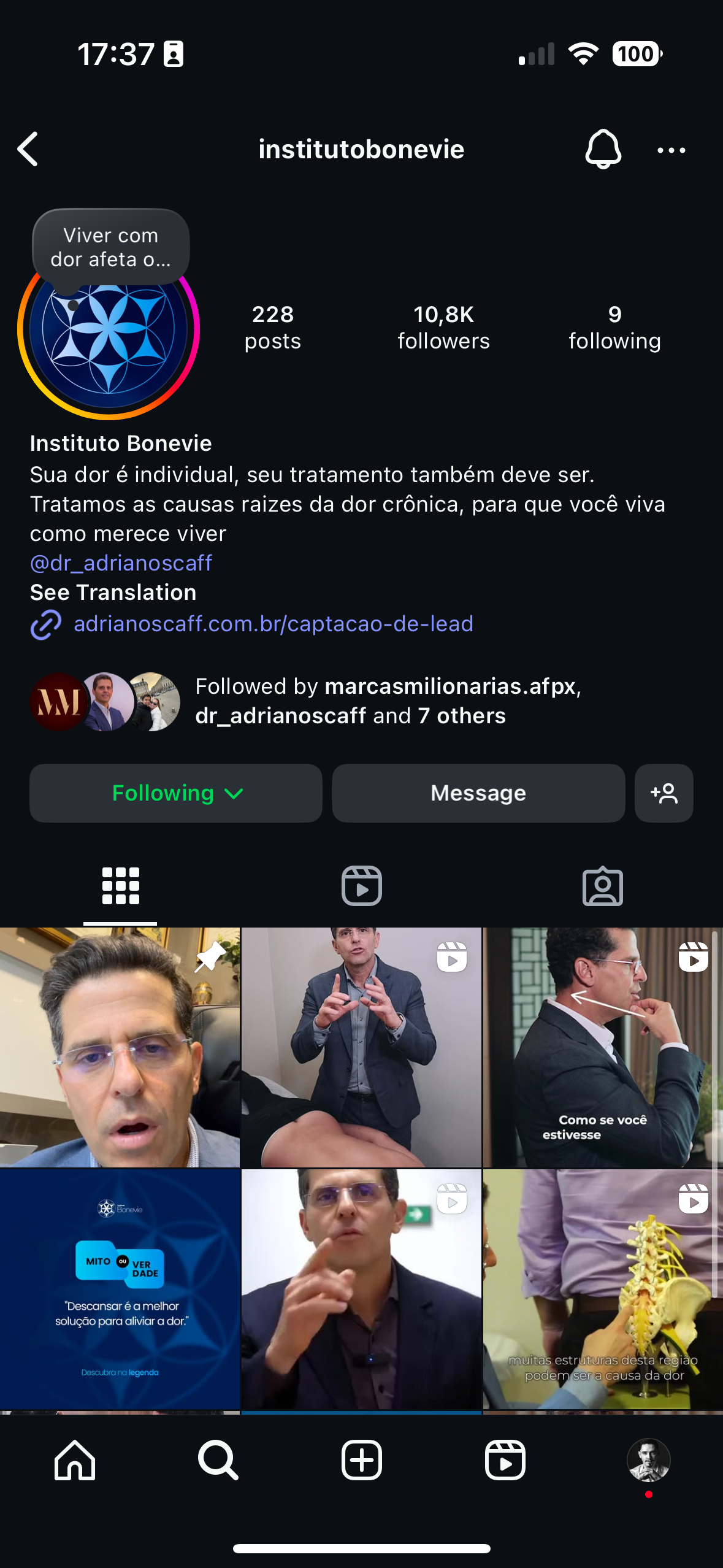Open the 10,8K followers list
Viewport: 723px width, 1568px height.
(443, 328)
